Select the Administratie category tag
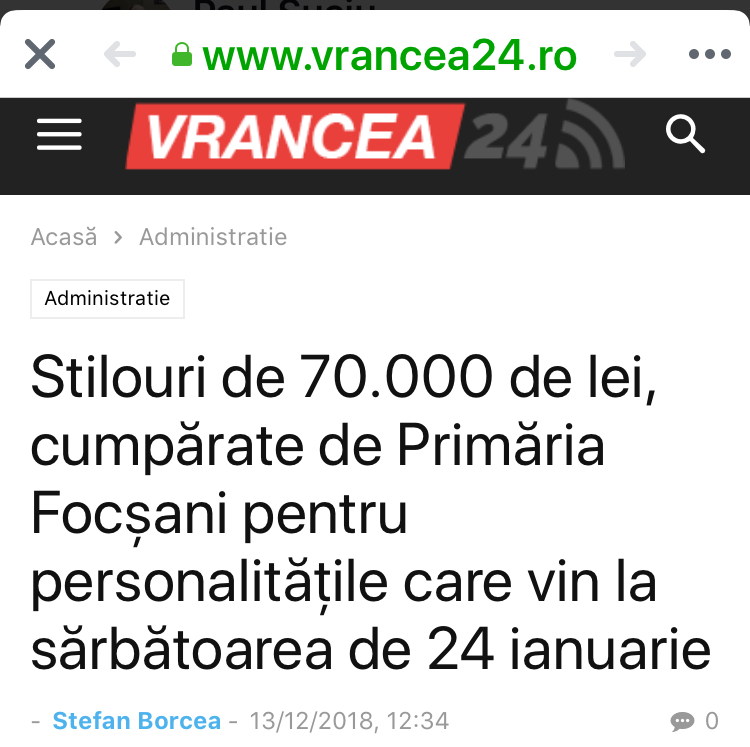The width and height of the screenshot is (750, 747). click(x=107, y=298)
